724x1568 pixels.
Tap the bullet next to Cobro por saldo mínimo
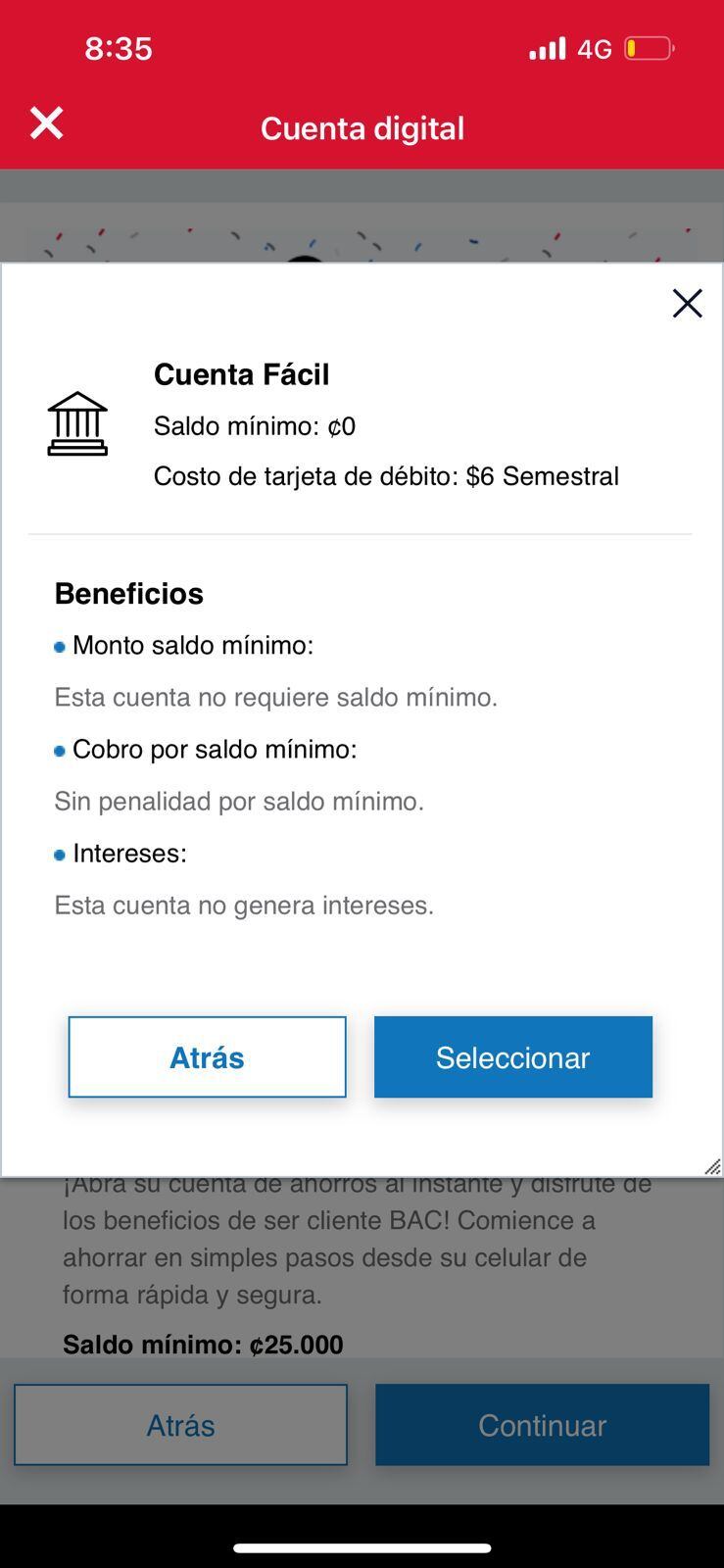[x=60, y=750]
